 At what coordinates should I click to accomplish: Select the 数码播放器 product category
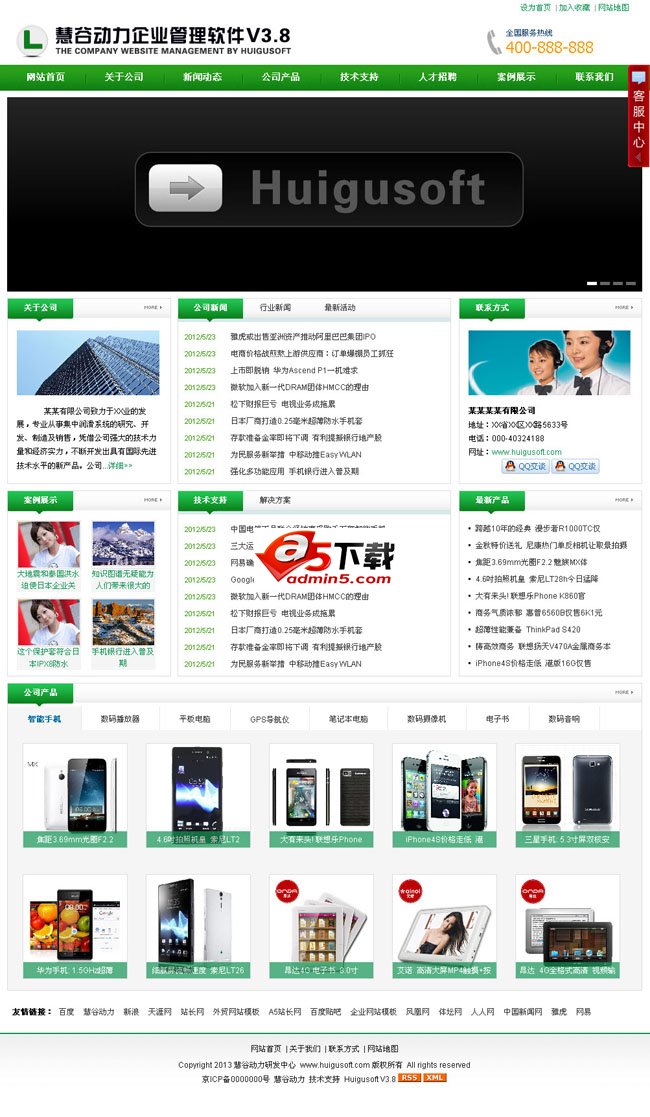coord(120,719)
